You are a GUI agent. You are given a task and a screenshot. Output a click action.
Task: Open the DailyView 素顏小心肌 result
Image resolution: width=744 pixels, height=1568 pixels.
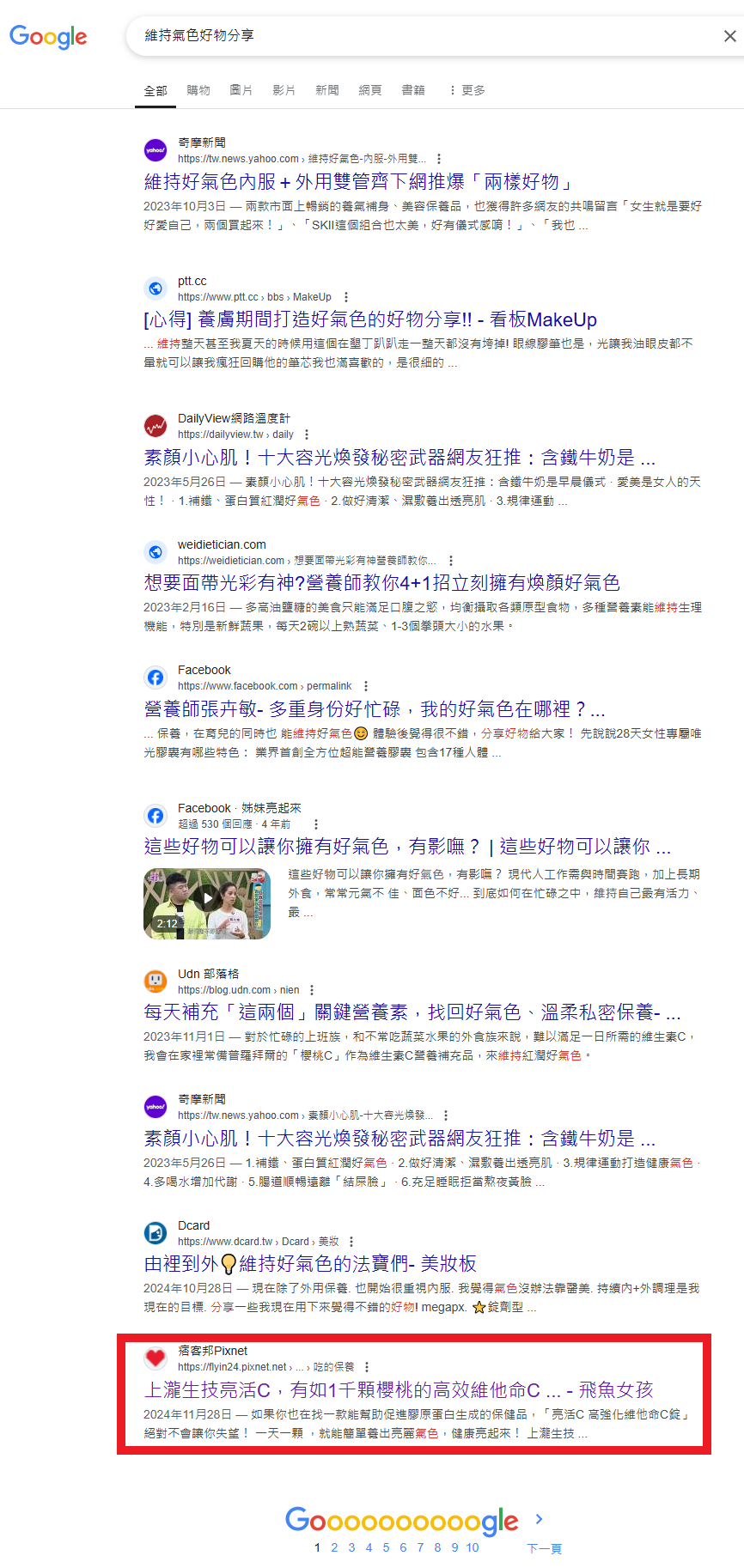click(399, 458)
